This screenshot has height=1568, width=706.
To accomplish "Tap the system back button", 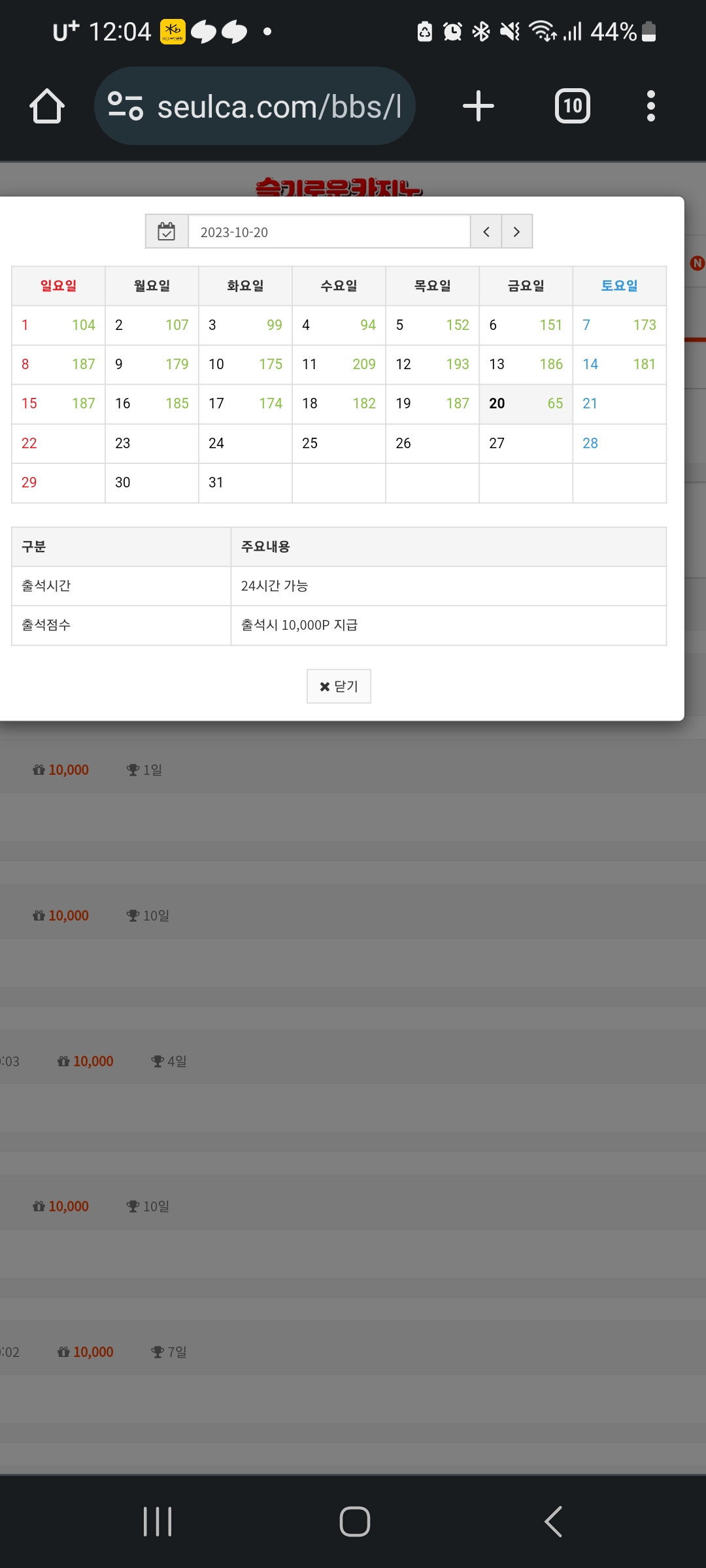I will (553, 1522).
